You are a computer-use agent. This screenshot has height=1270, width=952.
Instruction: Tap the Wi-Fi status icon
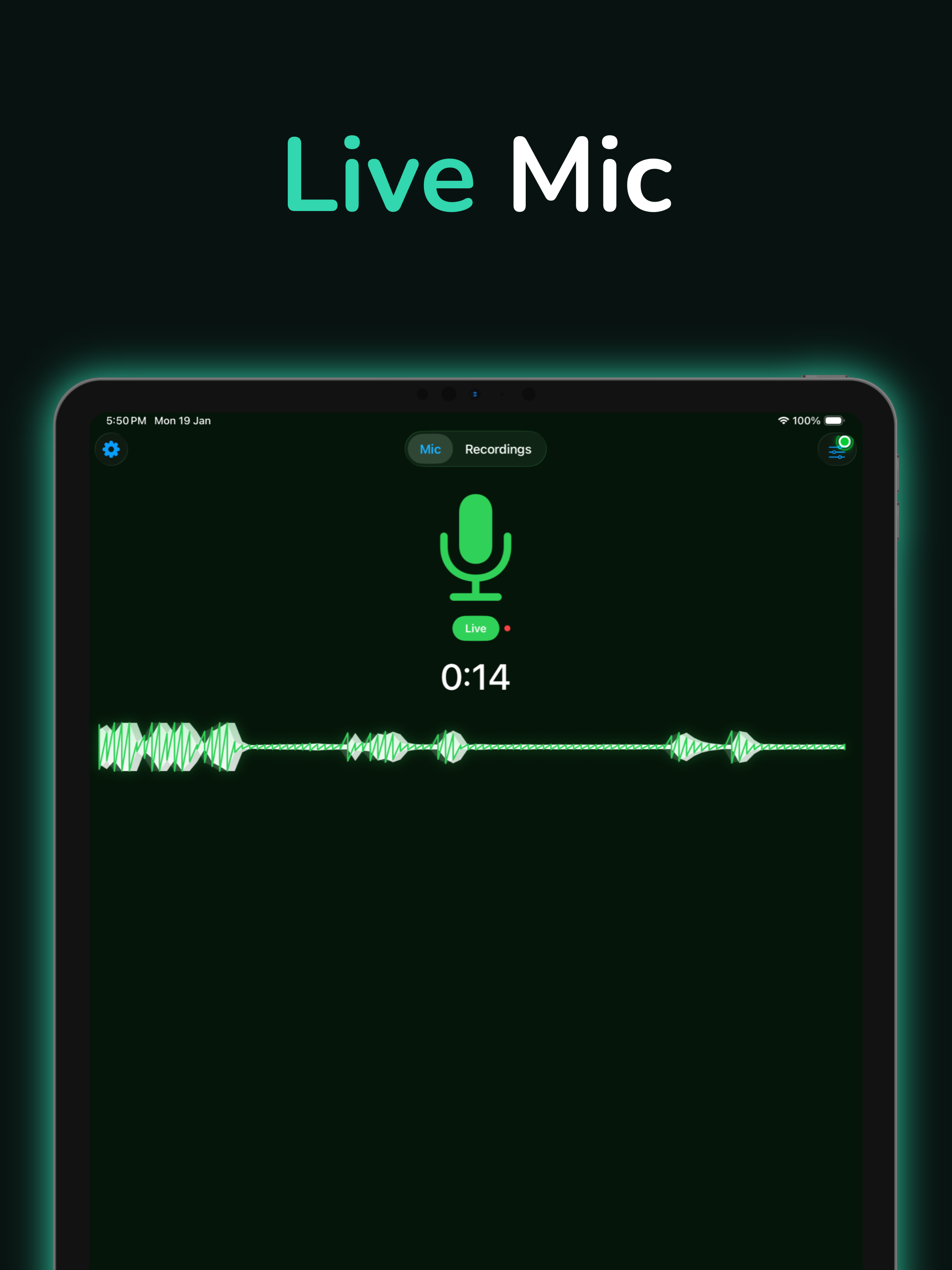[x=783, y=420]
